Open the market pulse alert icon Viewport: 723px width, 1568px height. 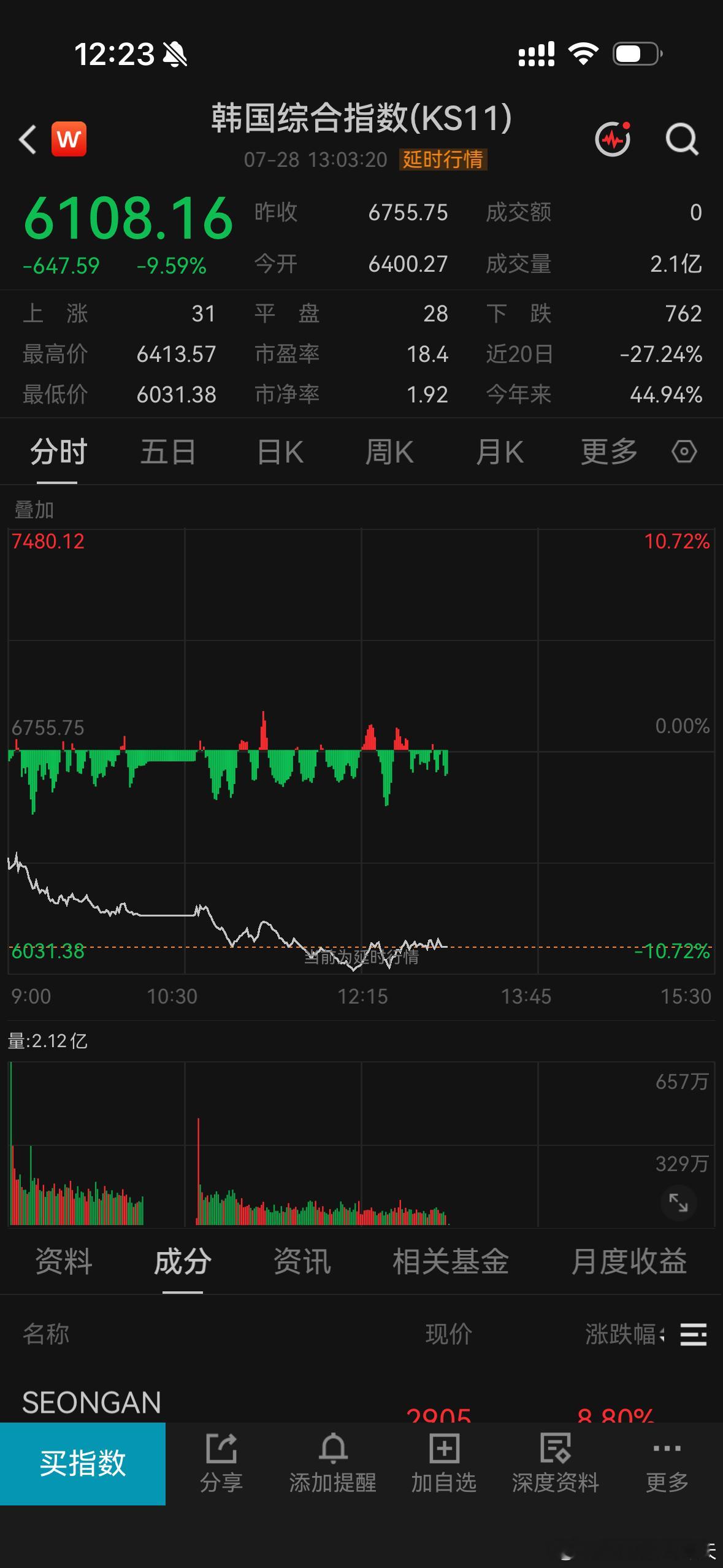point(613,139)
